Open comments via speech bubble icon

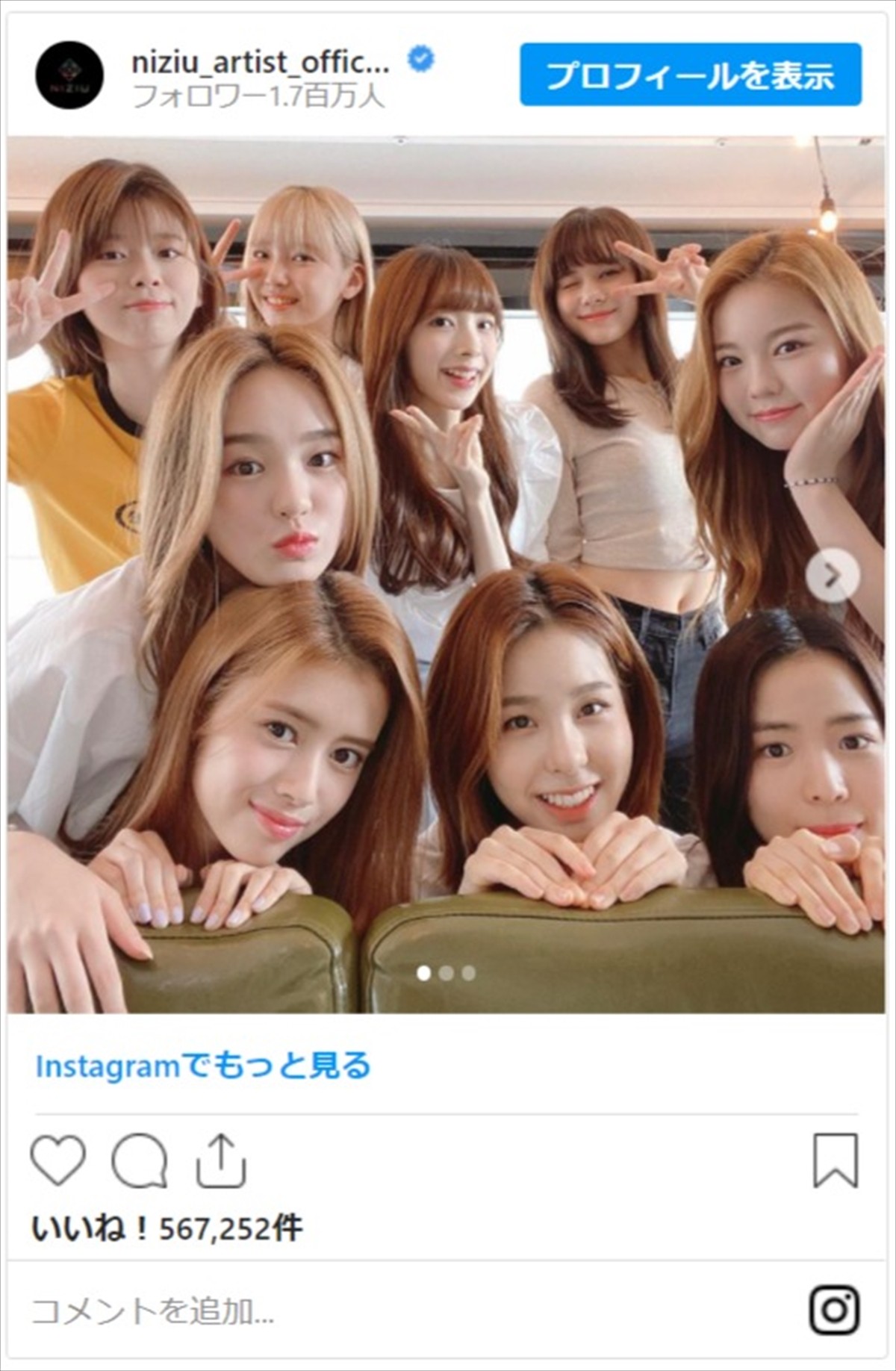140,1161
